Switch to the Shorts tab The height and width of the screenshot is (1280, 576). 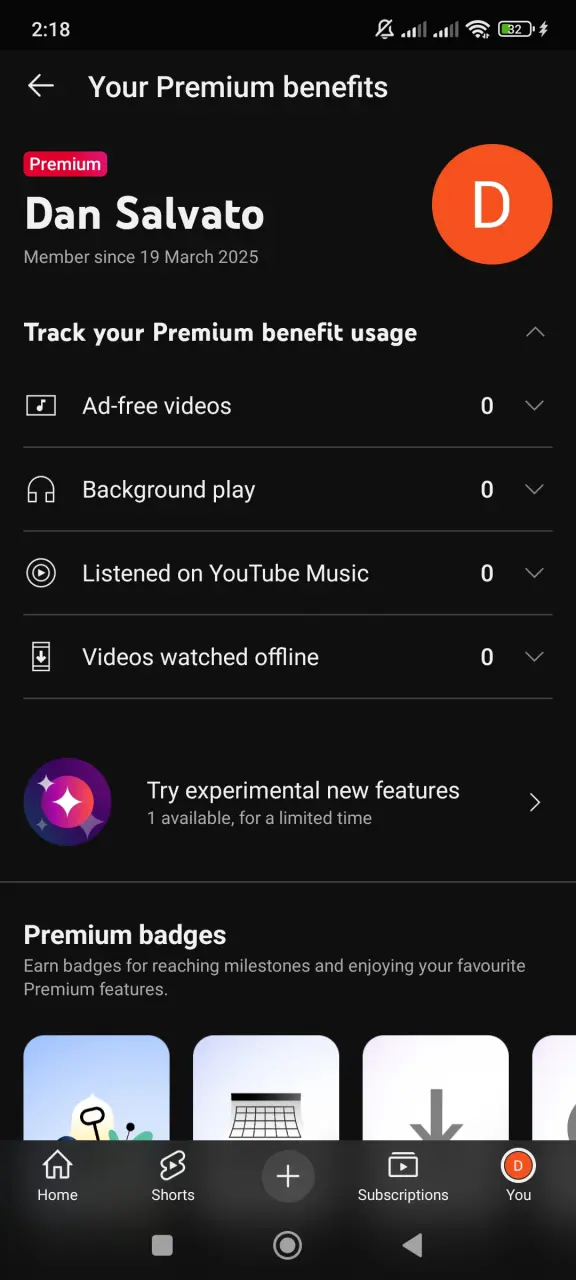point(173,1176)
